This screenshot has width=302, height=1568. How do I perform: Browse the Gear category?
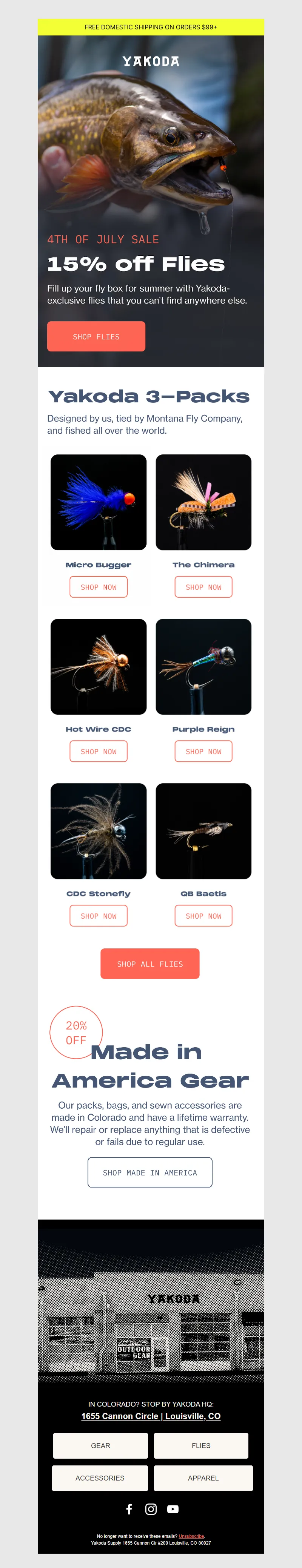click(100, 1445)
